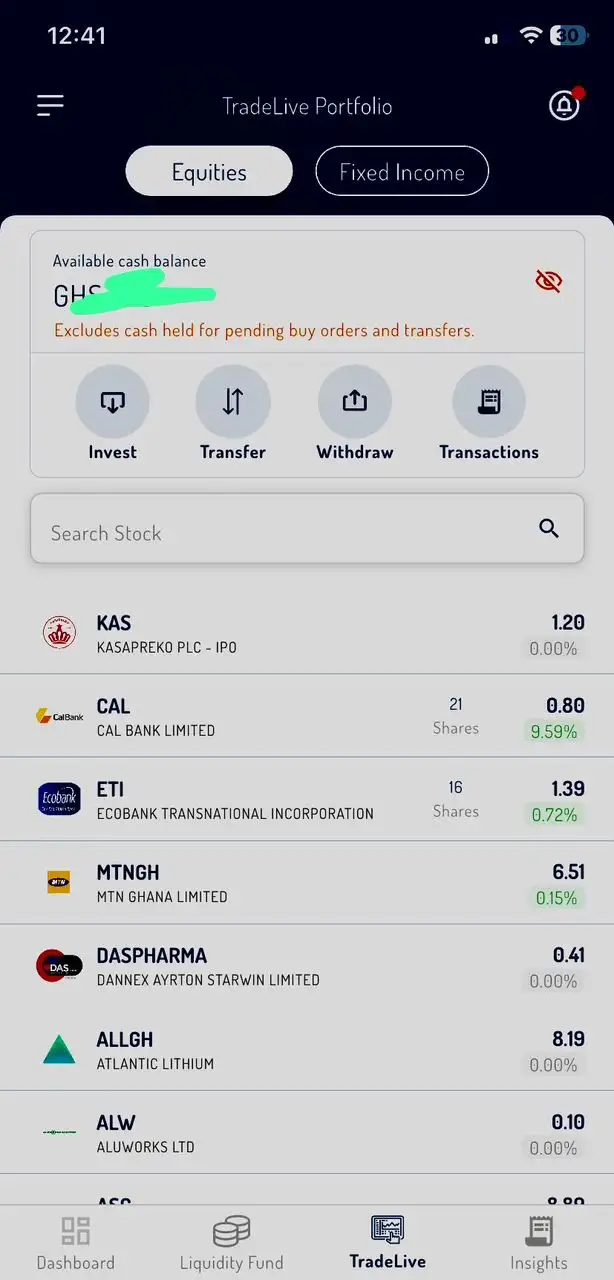Focus the Search Stock field
Viewport: 614px width, 1280px height.
pyautogui.click(x=307, y=529)
